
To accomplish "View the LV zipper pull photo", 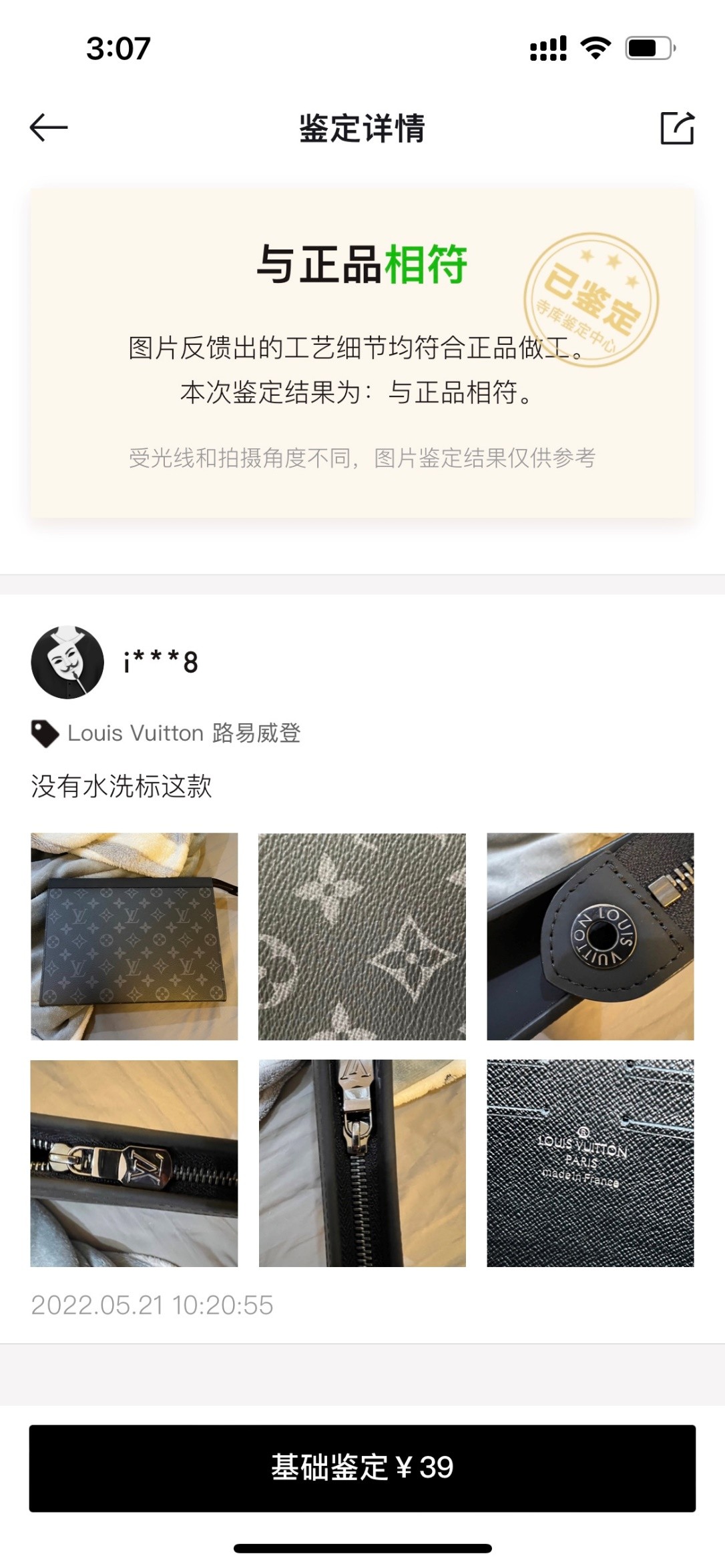I will click(134, 1163).
